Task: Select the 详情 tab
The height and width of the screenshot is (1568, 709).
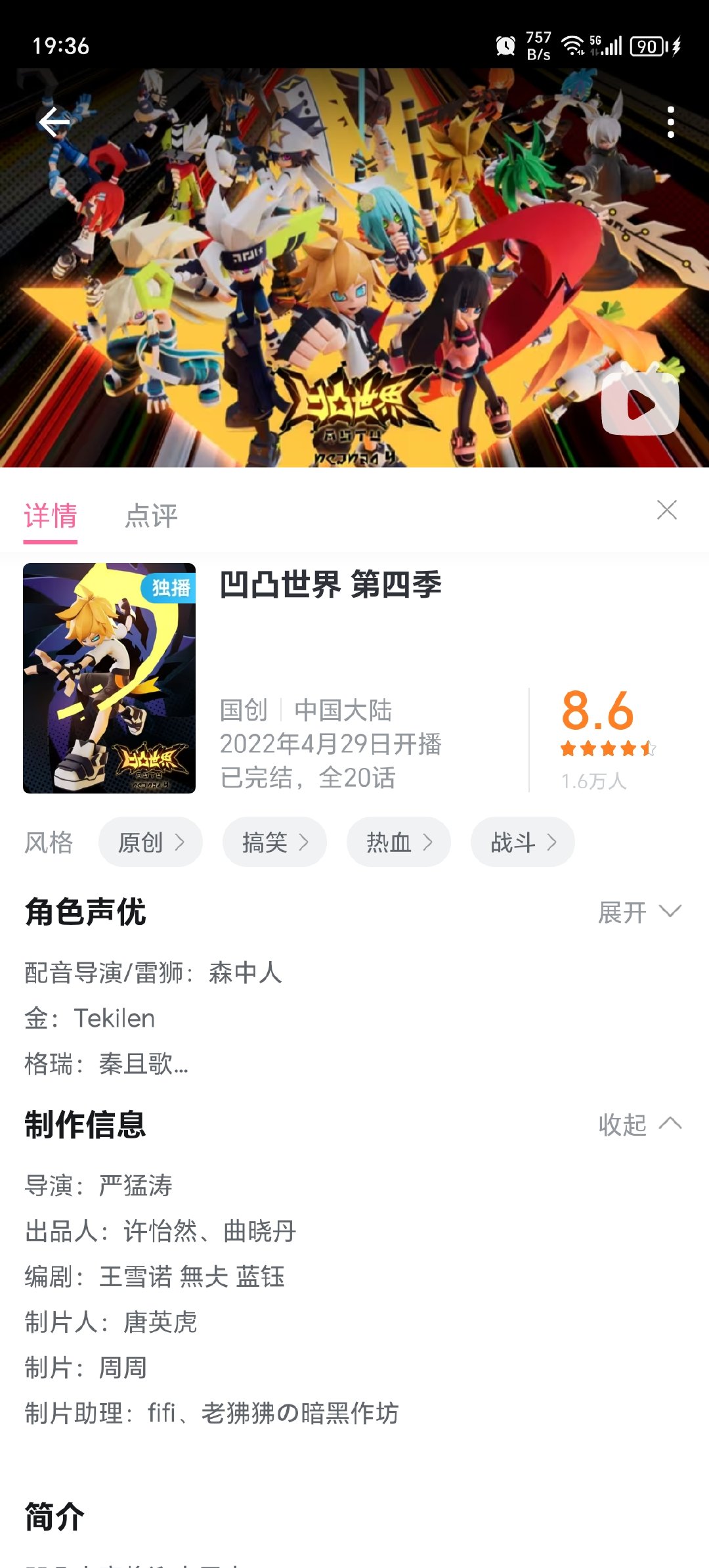Action: pos(51,516)
